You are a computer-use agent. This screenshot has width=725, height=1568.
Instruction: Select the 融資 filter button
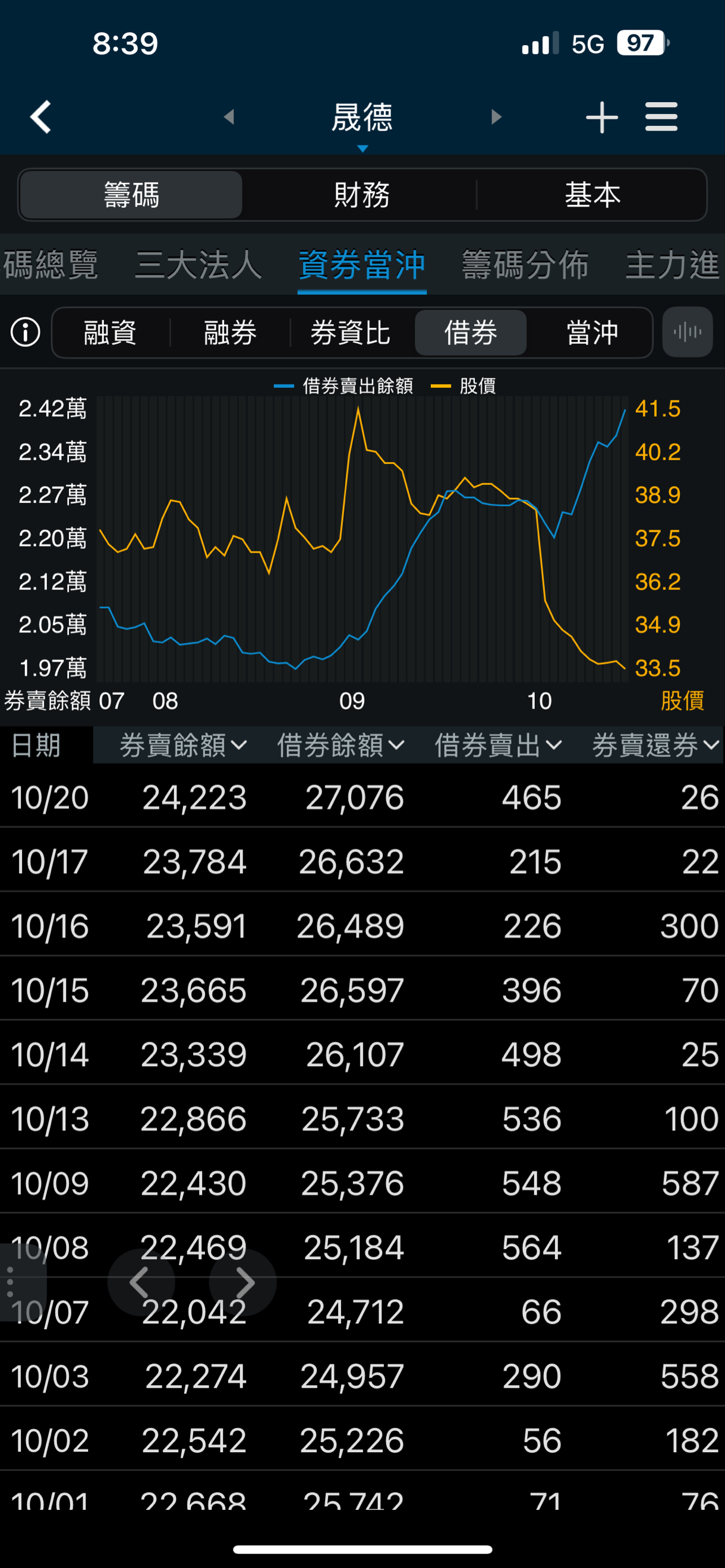110,333
